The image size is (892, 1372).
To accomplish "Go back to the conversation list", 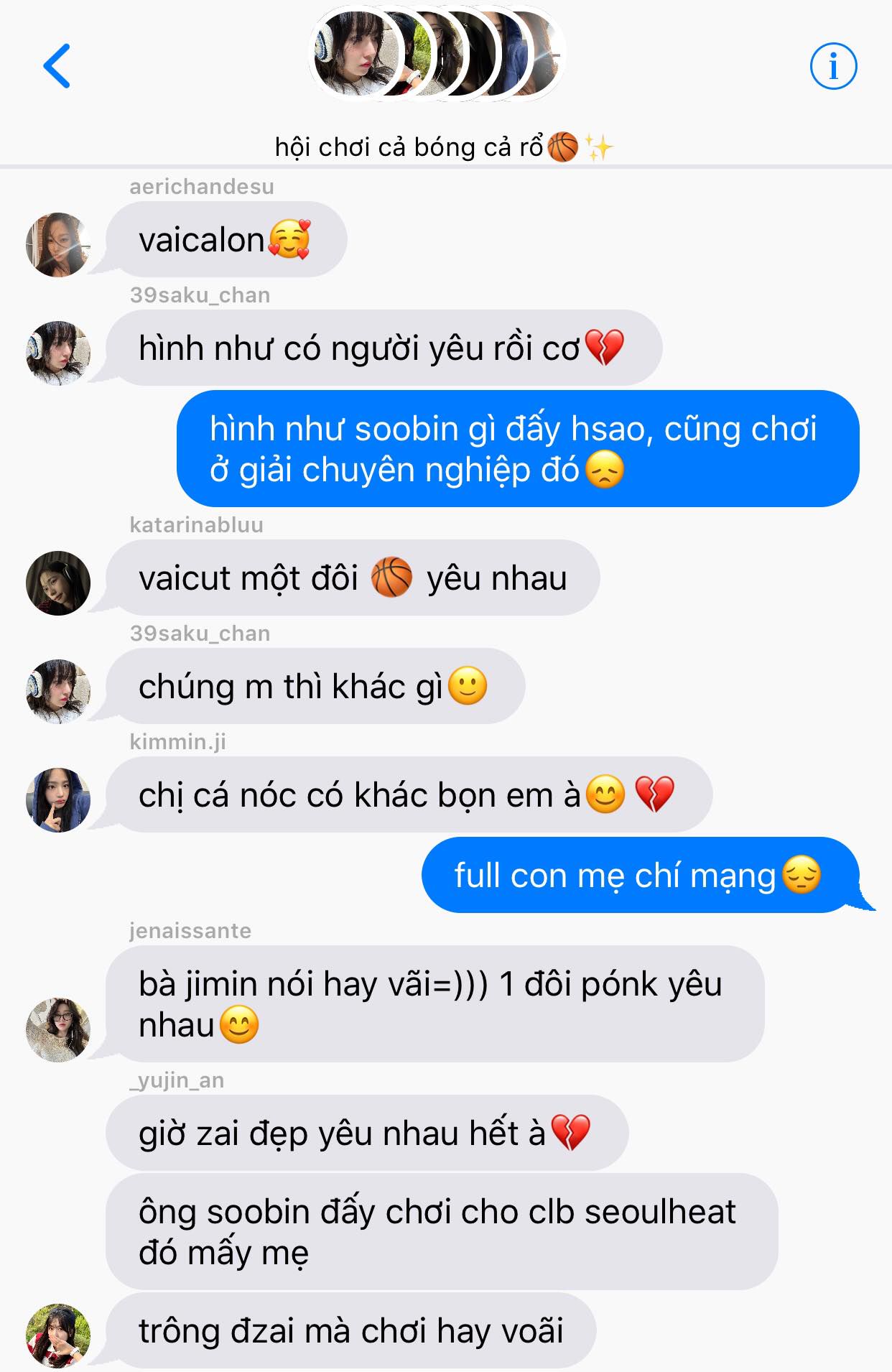I will point(57,66).
